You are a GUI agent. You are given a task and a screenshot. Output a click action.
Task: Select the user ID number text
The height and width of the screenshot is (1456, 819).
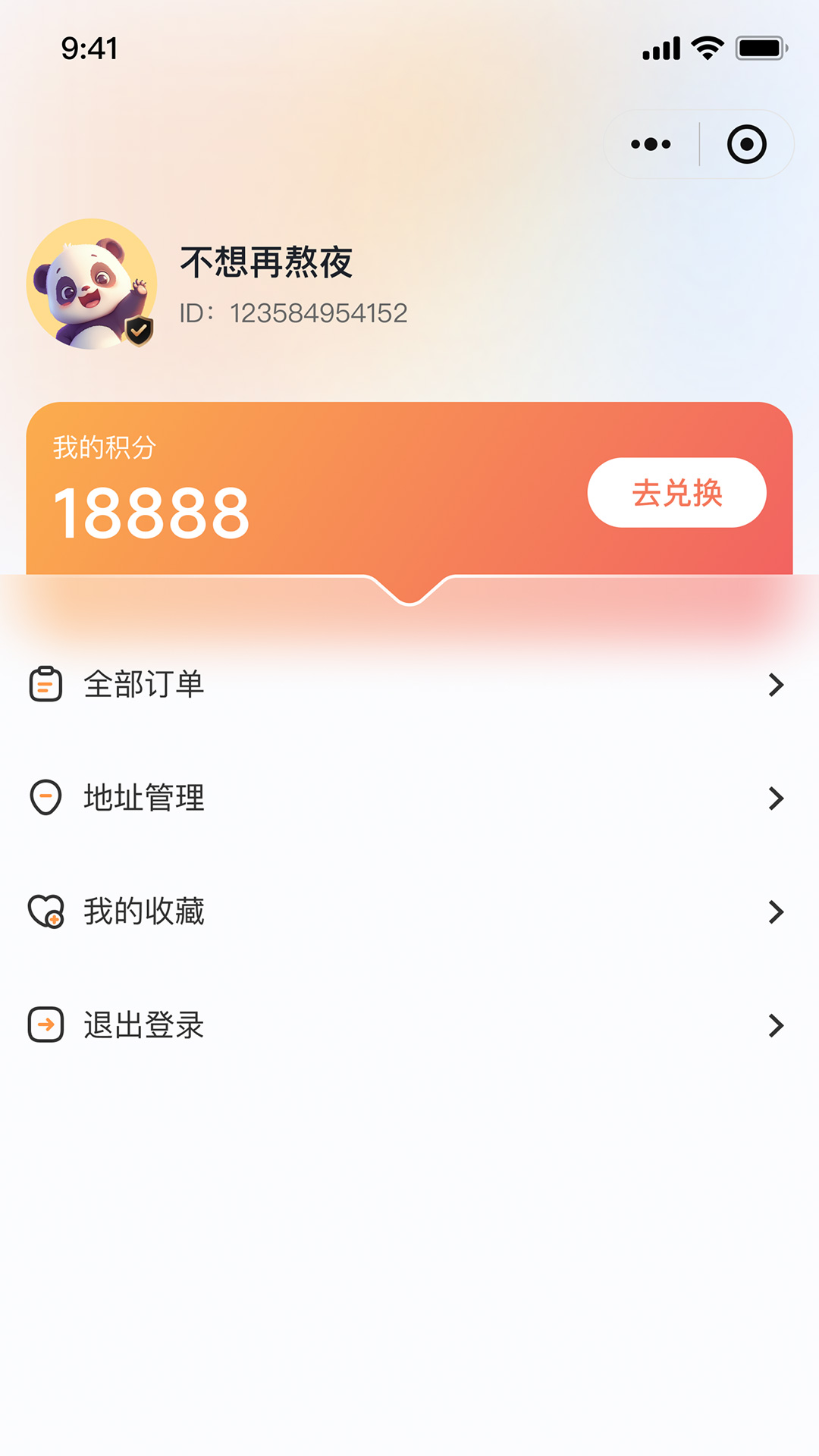pos(294,312)
